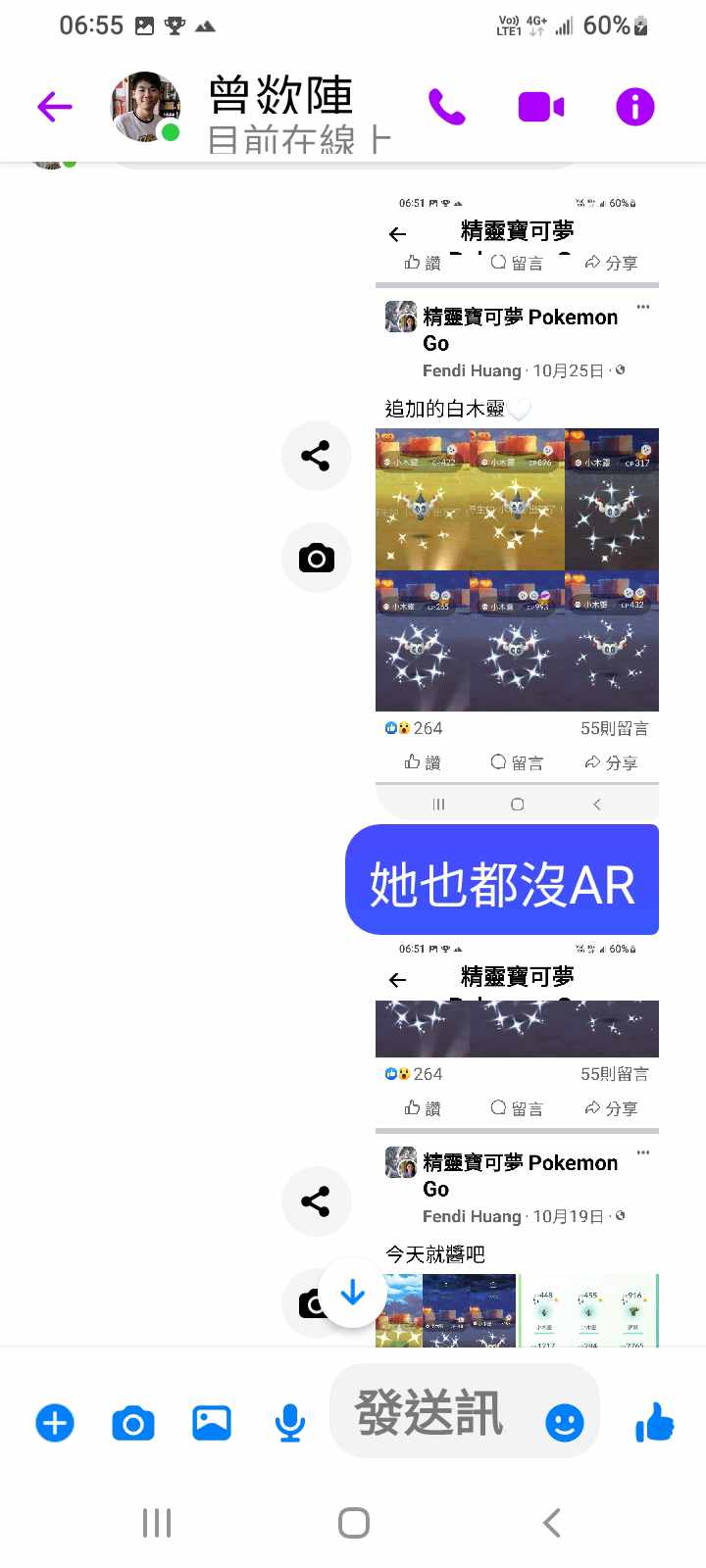Screen dimensions: 706x1568
Task: Start a voice call with 曾欻陣
Action: pos(446,107)
